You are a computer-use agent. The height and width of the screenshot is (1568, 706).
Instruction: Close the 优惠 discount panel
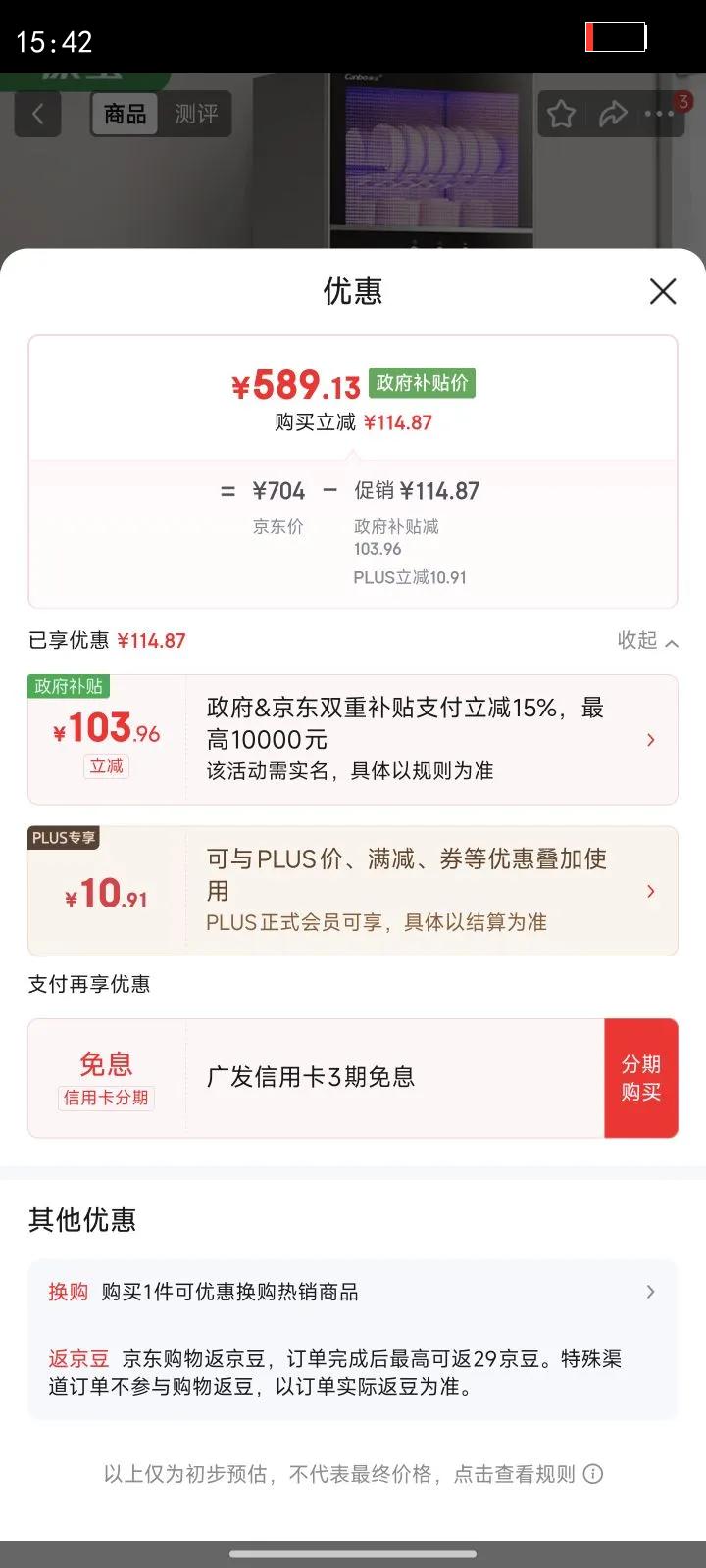(x=663, y=292)
